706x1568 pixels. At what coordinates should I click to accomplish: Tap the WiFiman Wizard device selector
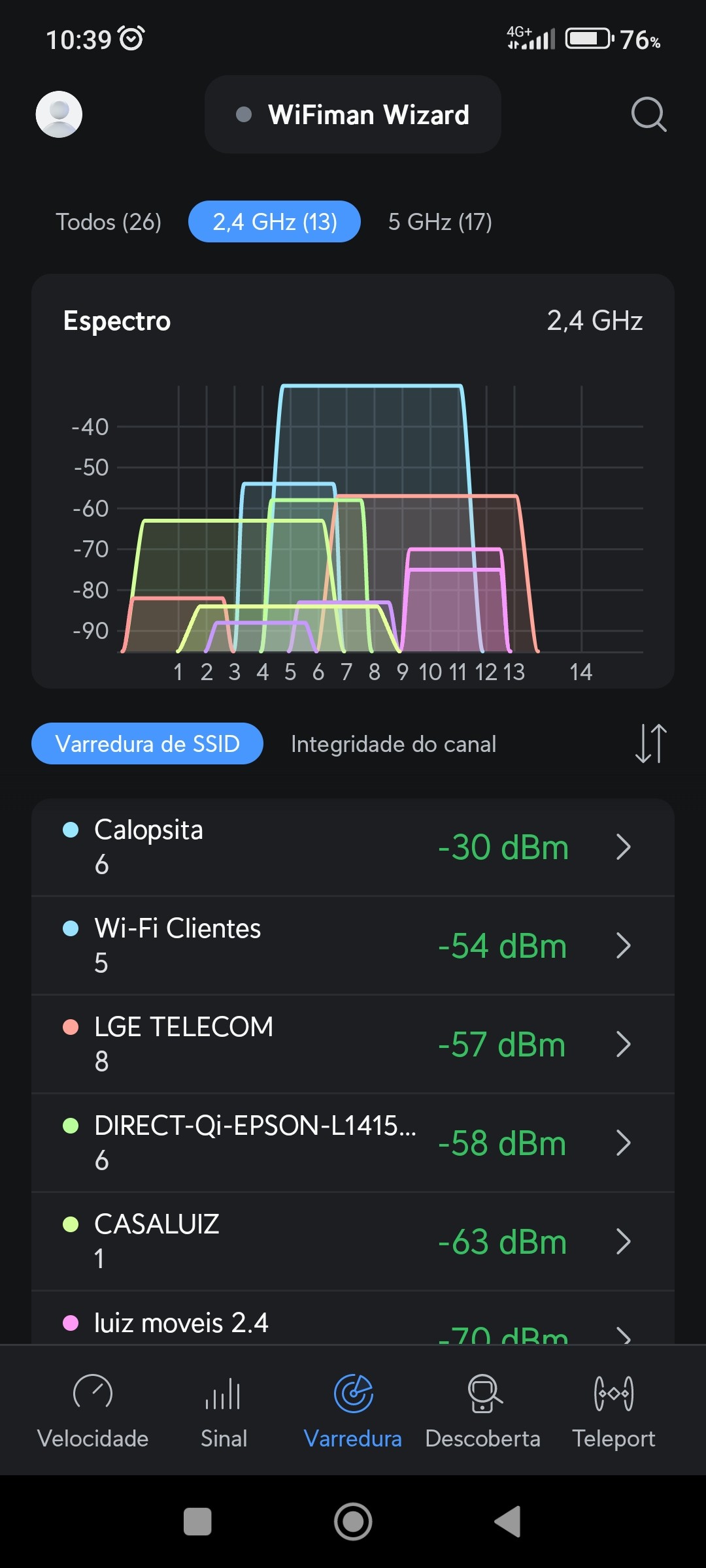coord(353,114)
